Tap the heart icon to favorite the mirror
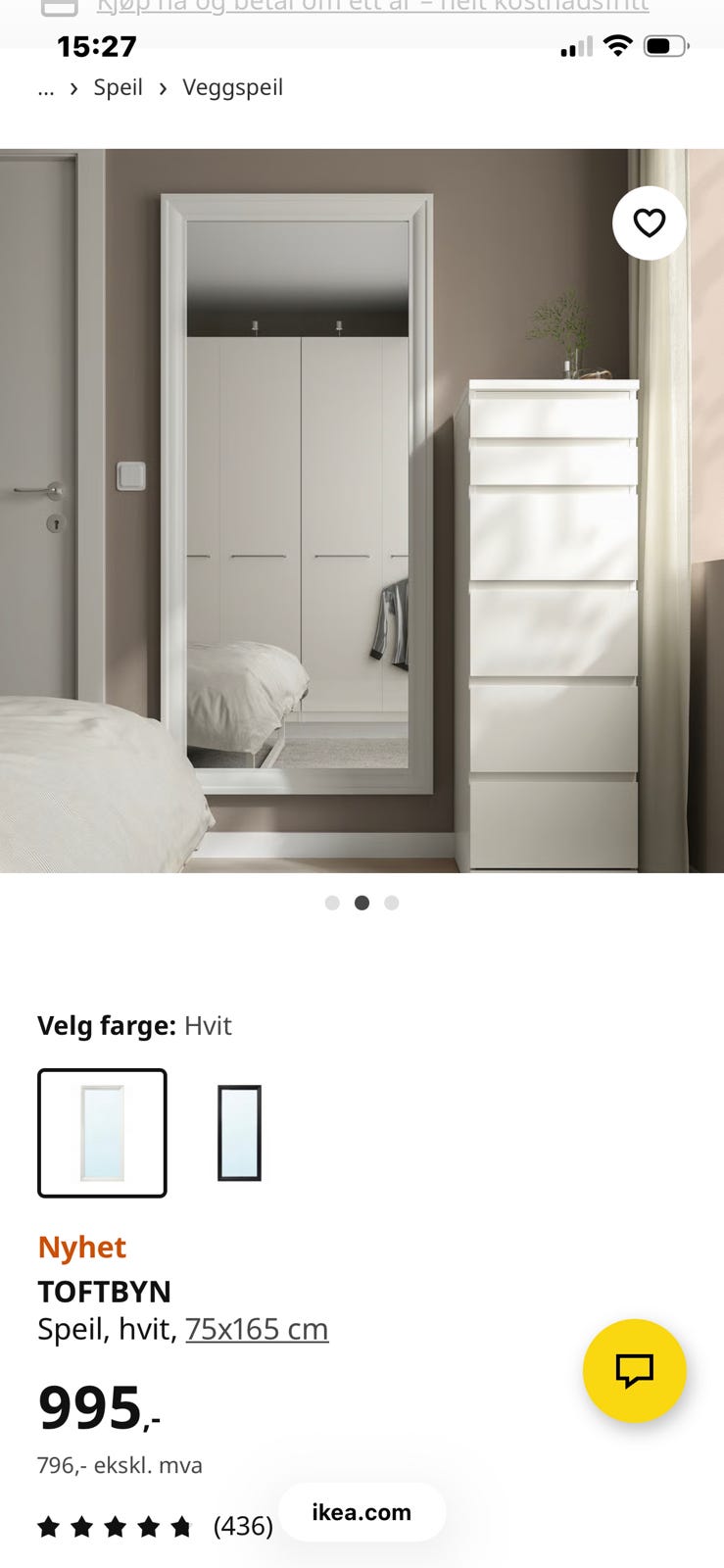This screenshot has width=724, height=1568. point(649,223)
